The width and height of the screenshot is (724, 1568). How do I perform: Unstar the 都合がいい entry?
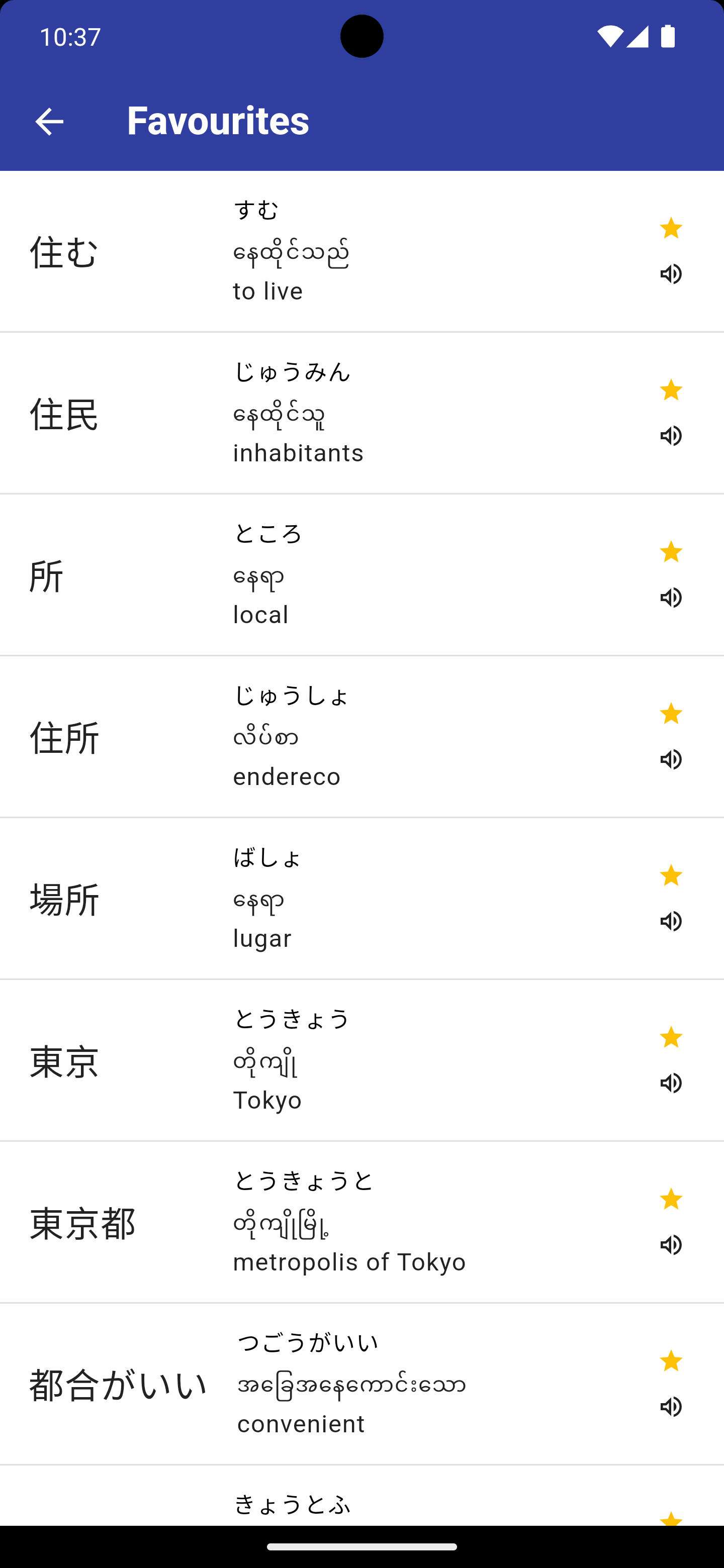tap(672, 1361)
